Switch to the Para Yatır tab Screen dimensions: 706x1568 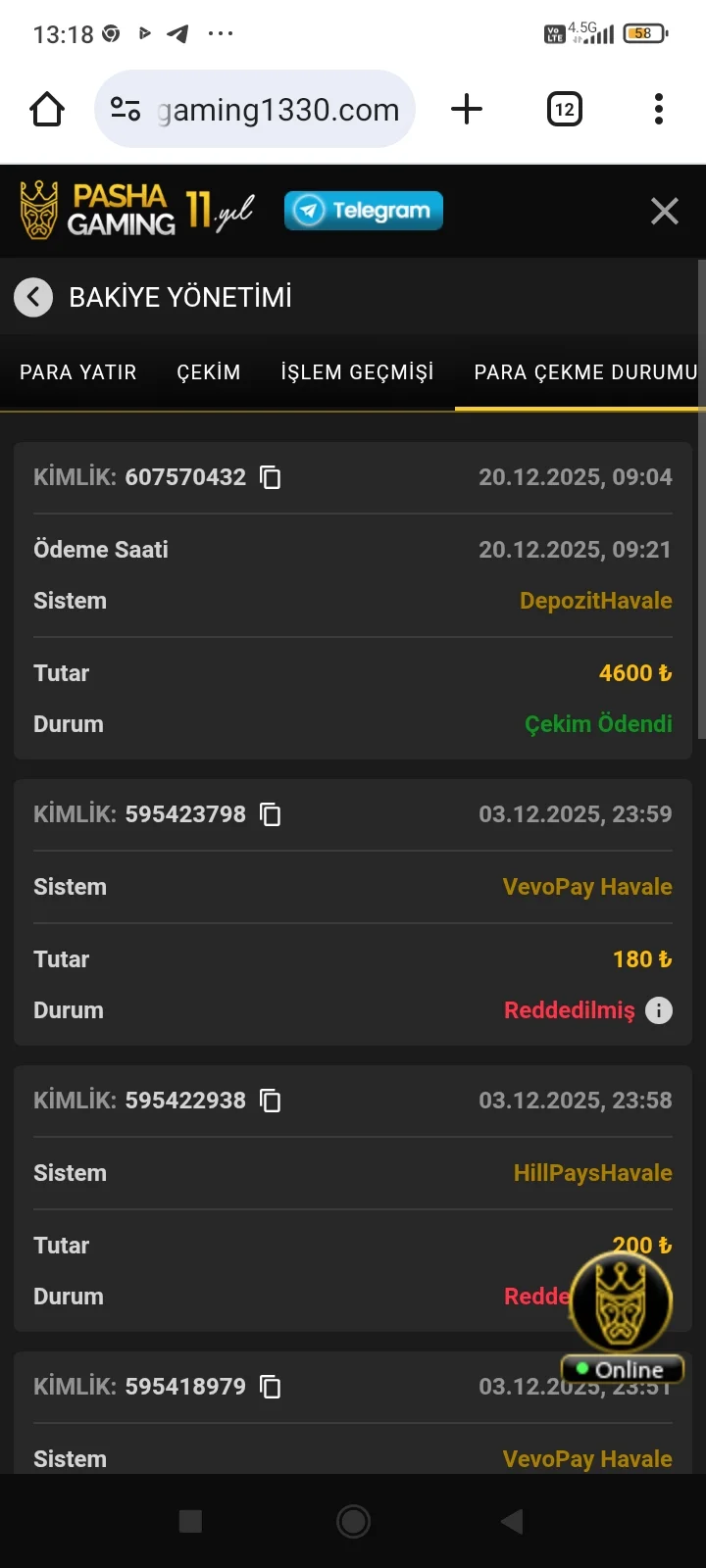[78, 372]
